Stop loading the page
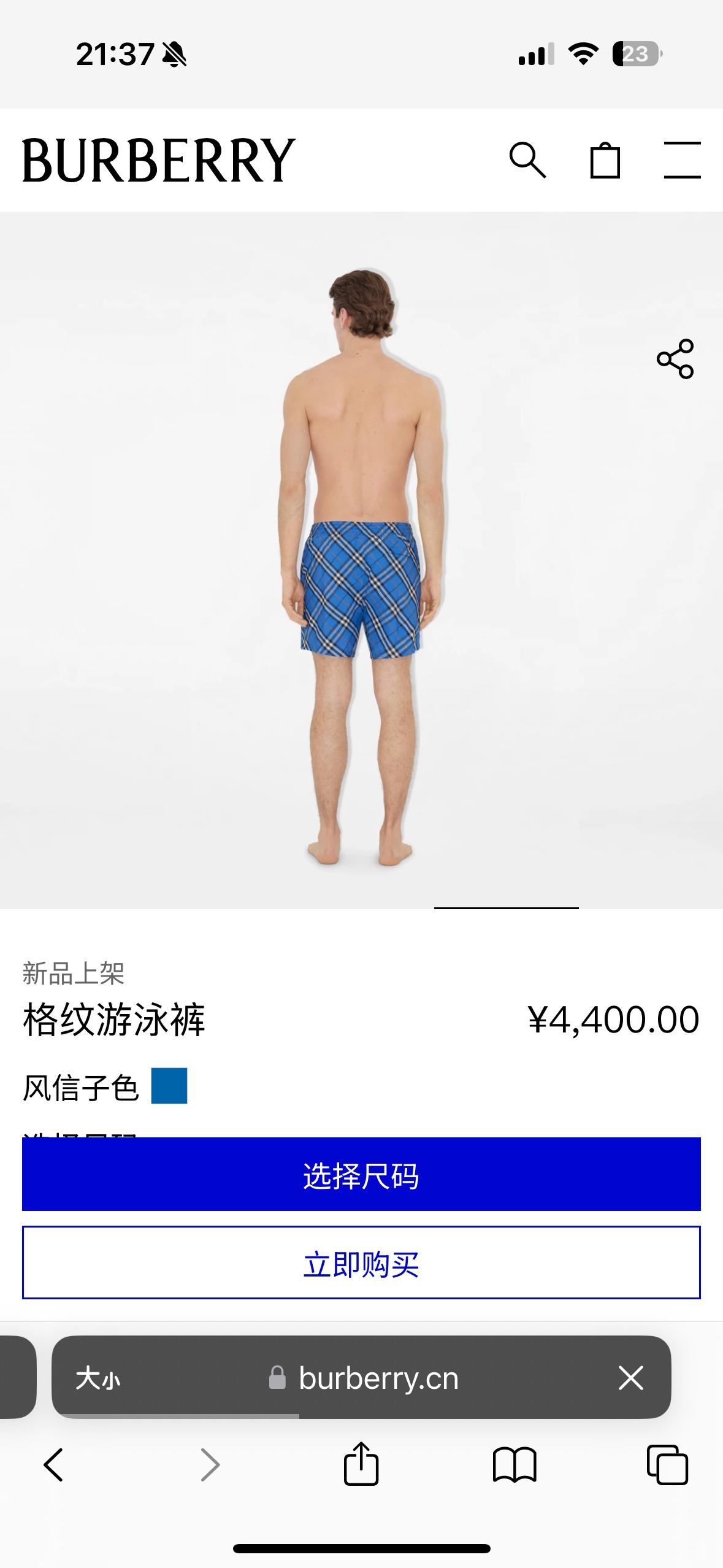The width and height of the screenshot is (723, 1568). point(630,1378)
